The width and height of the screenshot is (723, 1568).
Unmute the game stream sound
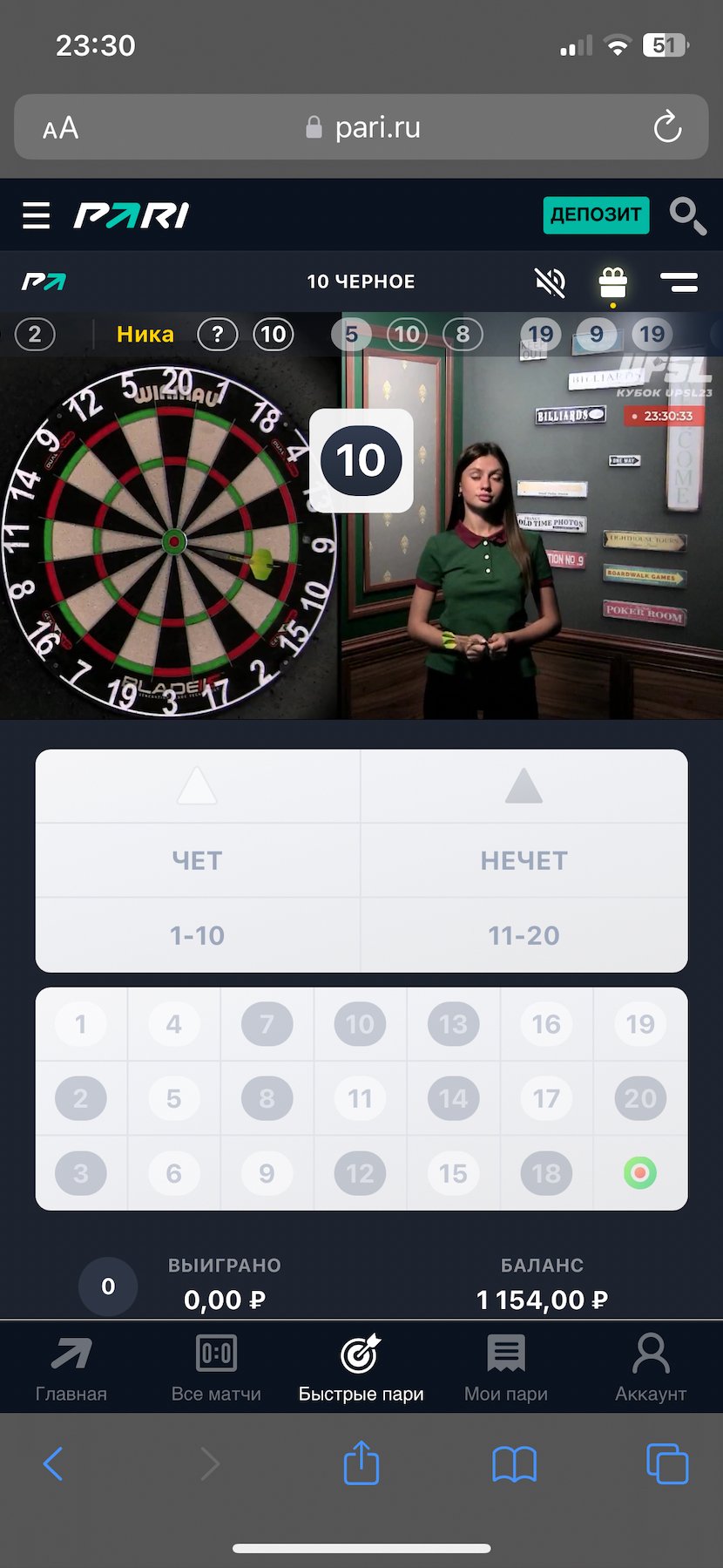coord(550,282)
